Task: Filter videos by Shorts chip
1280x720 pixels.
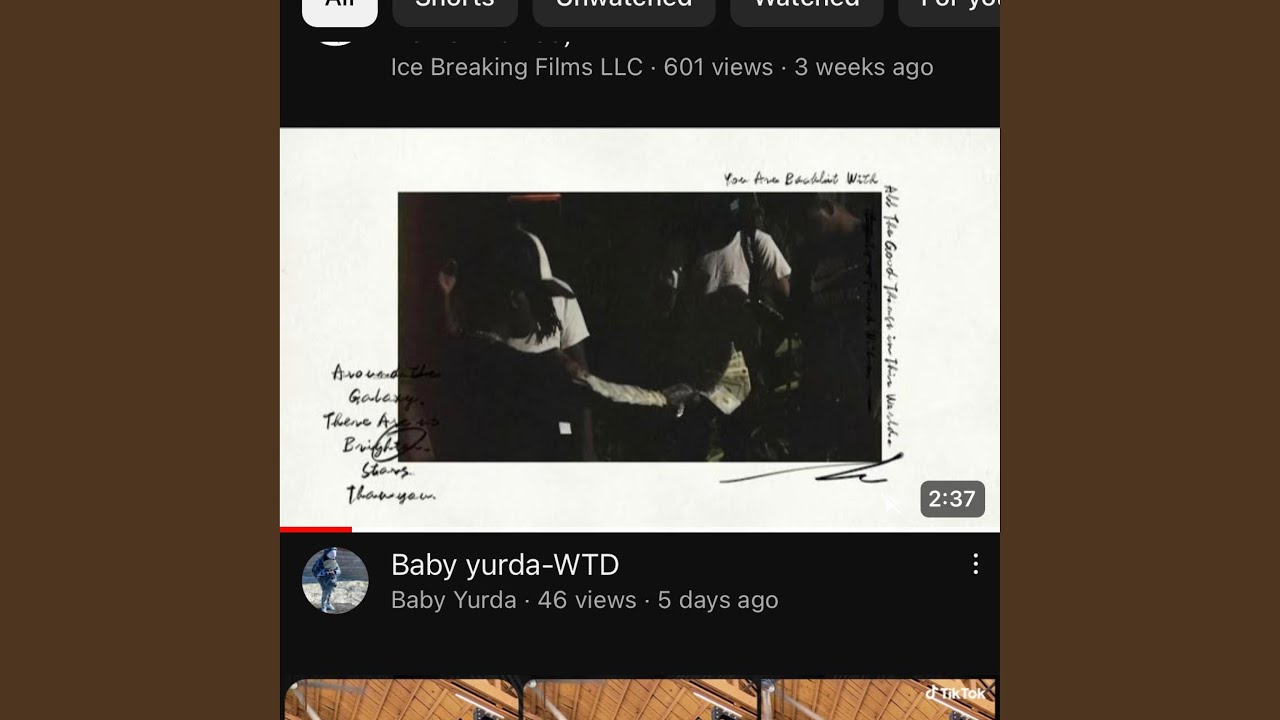Action: tap(455, 8)
